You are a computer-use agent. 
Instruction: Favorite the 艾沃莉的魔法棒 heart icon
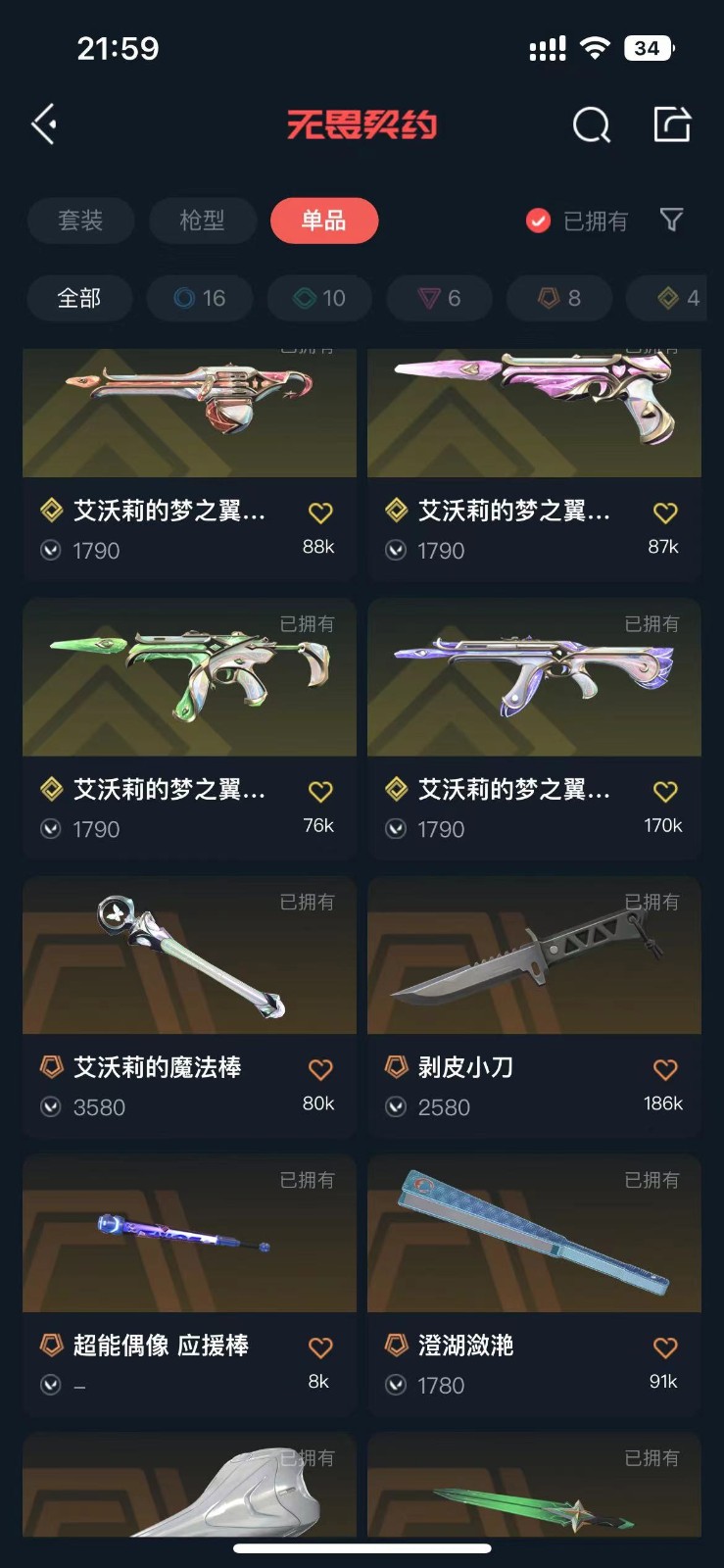pyautogui.click(x=320, y=1069)
